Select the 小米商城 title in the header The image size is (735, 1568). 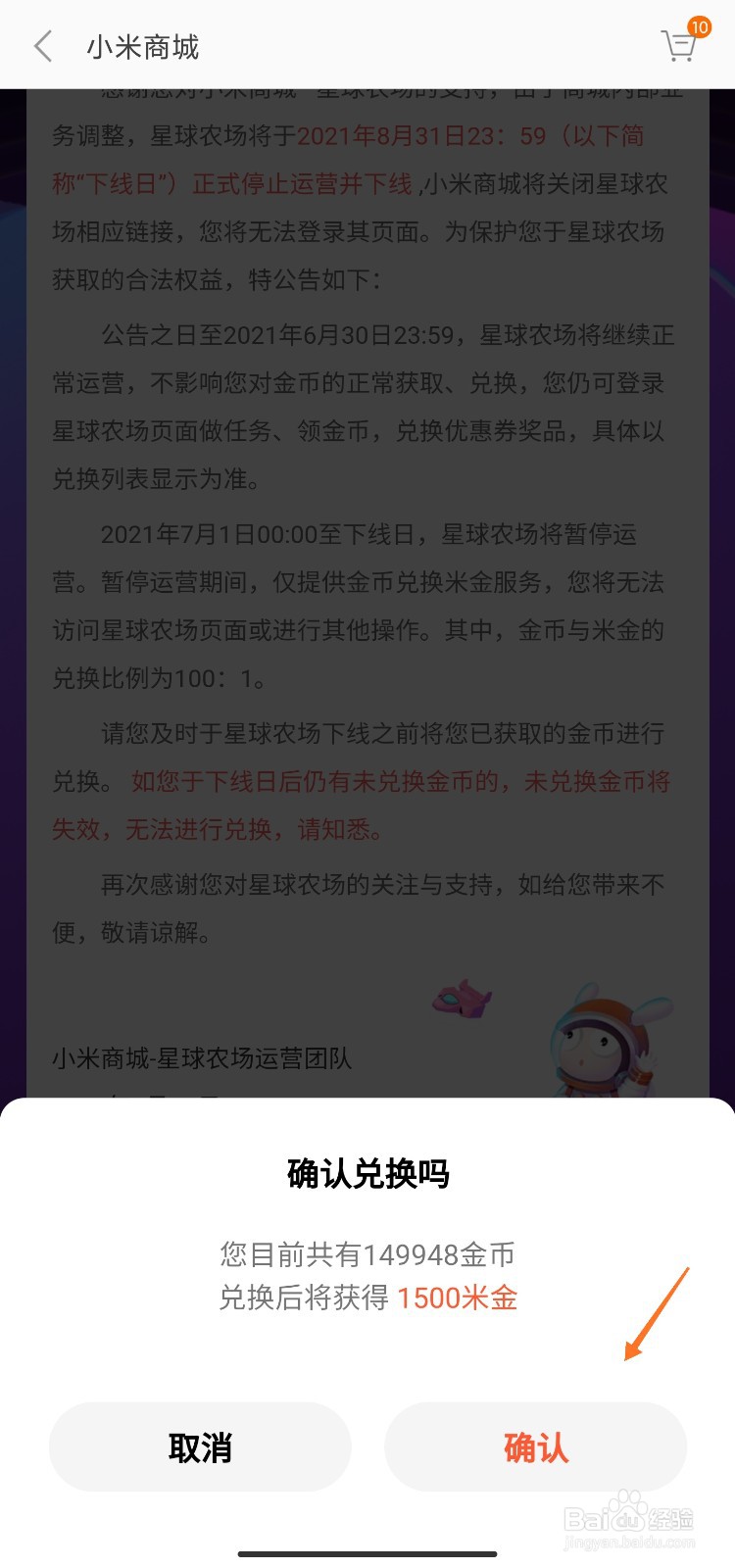(x=143, y=45)
